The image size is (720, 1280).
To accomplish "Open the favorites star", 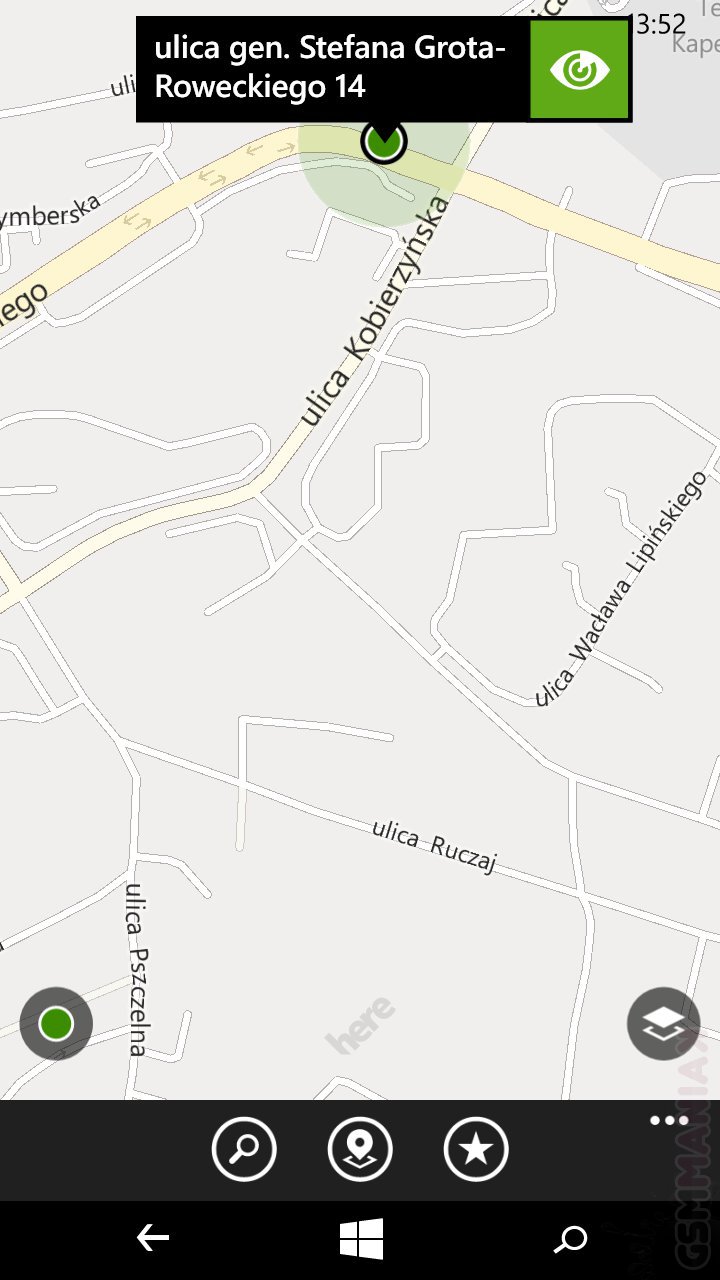I will pyautogui.click(x=476, y=1150).
